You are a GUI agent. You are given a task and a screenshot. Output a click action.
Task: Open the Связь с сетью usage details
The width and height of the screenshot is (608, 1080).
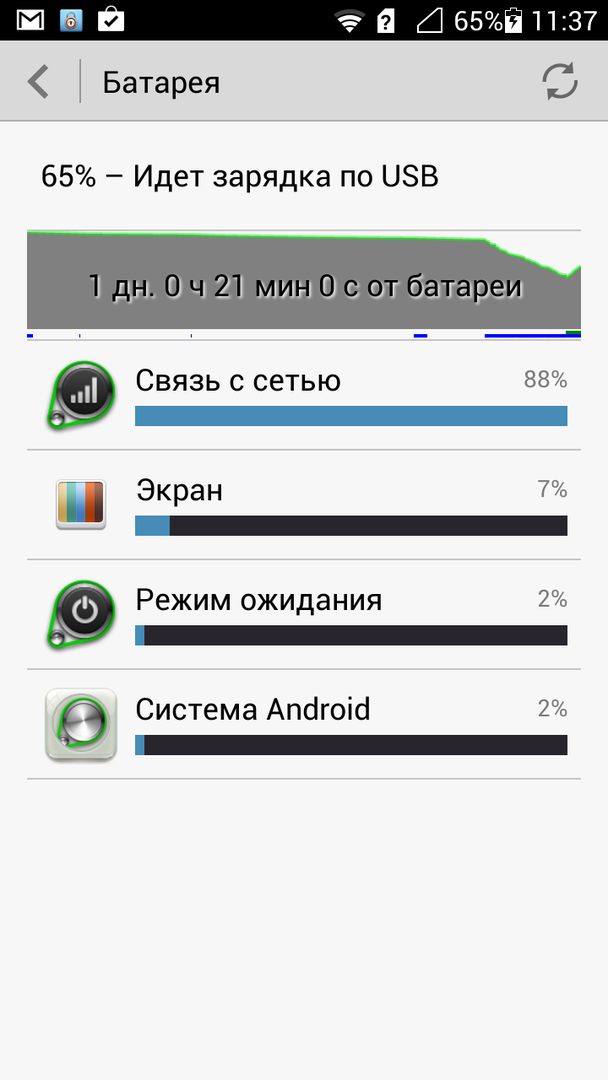pos(303,396)
